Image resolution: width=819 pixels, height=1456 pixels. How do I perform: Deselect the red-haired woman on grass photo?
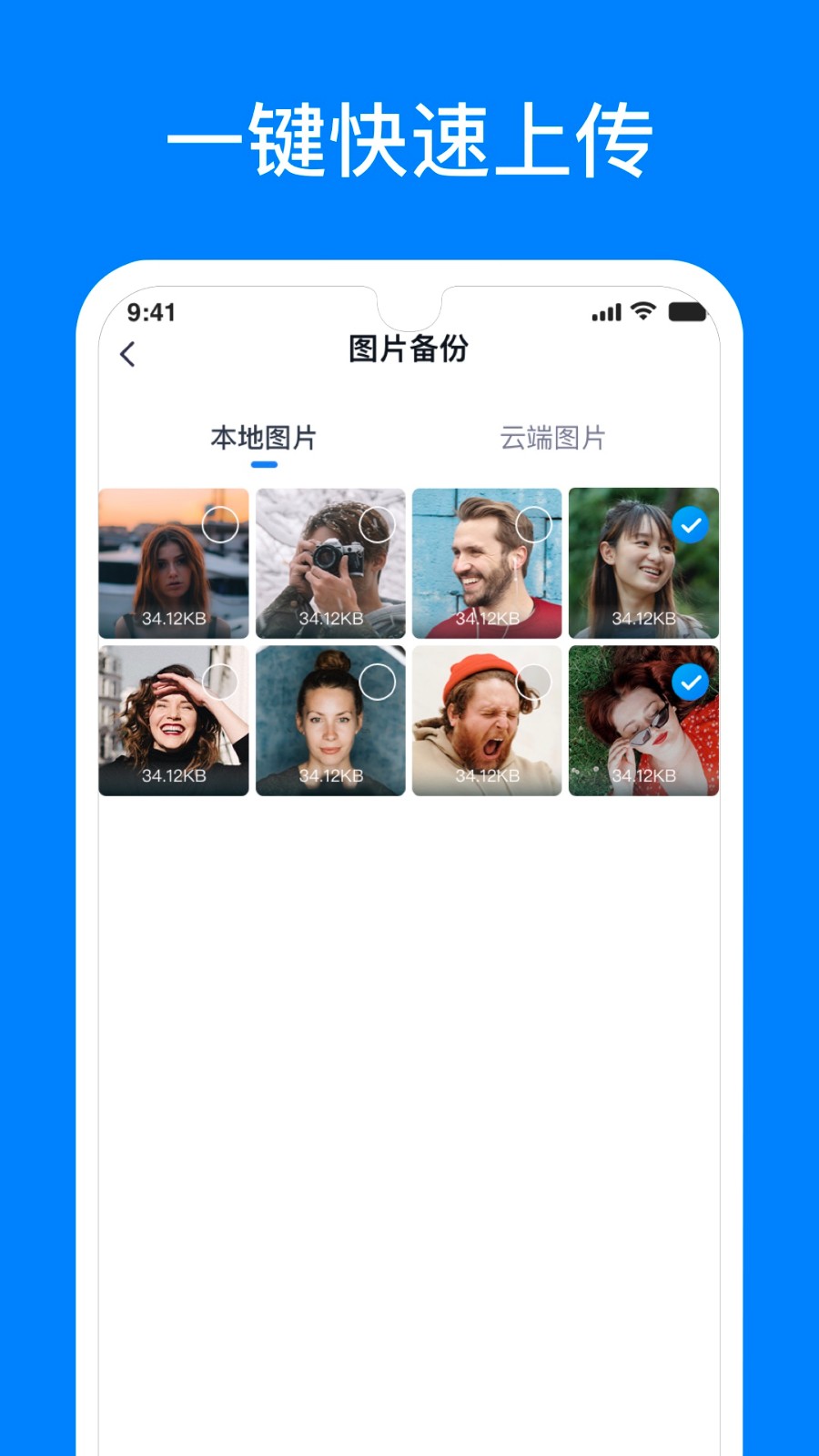(x=691, y=682)
